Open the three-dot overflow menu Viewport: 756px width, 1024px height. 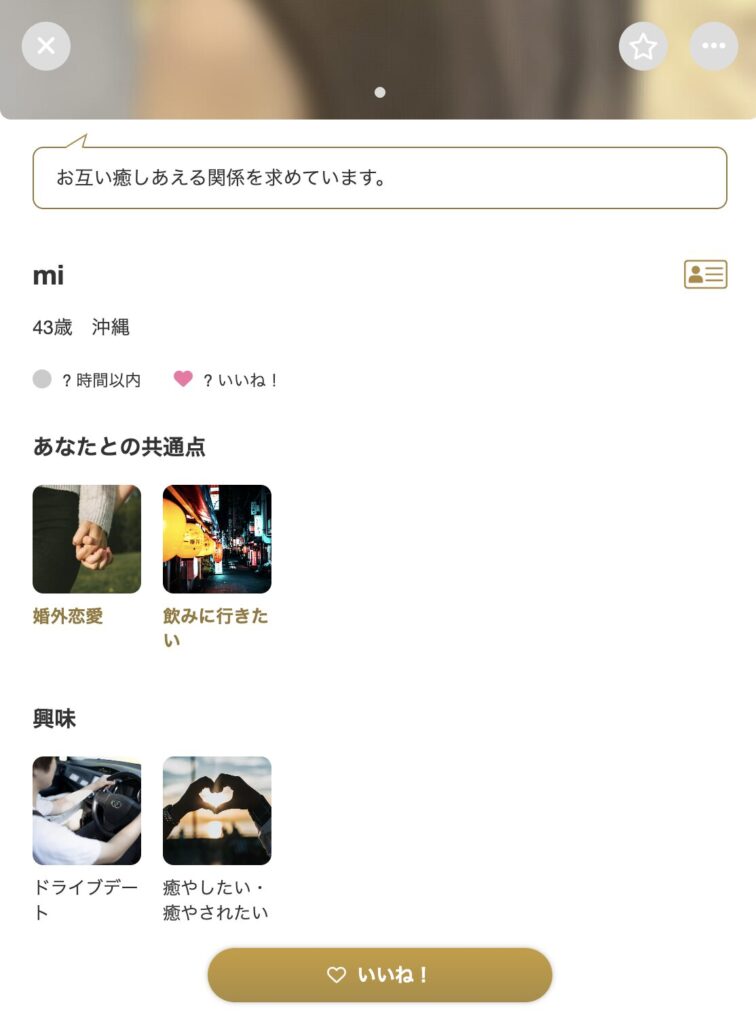pyautogui.click(x=714, y=46)
